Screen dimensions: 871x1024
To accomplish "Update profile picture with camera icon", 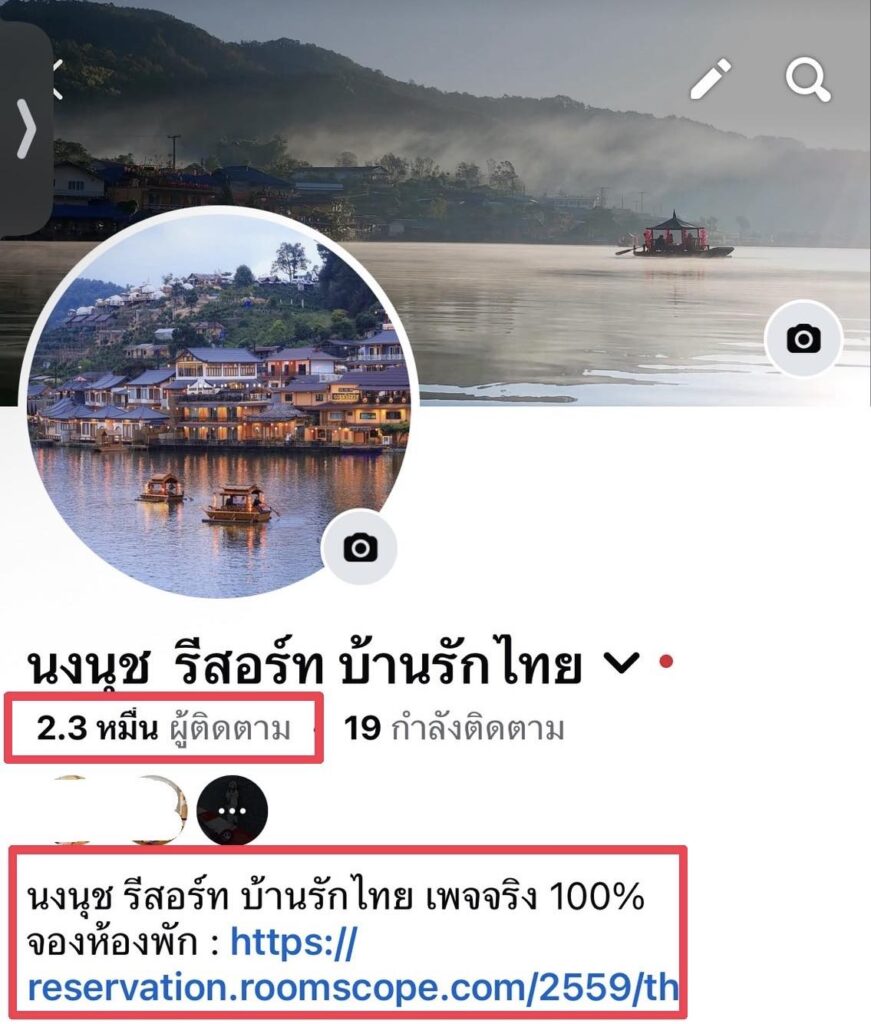I will coord(359,547).
